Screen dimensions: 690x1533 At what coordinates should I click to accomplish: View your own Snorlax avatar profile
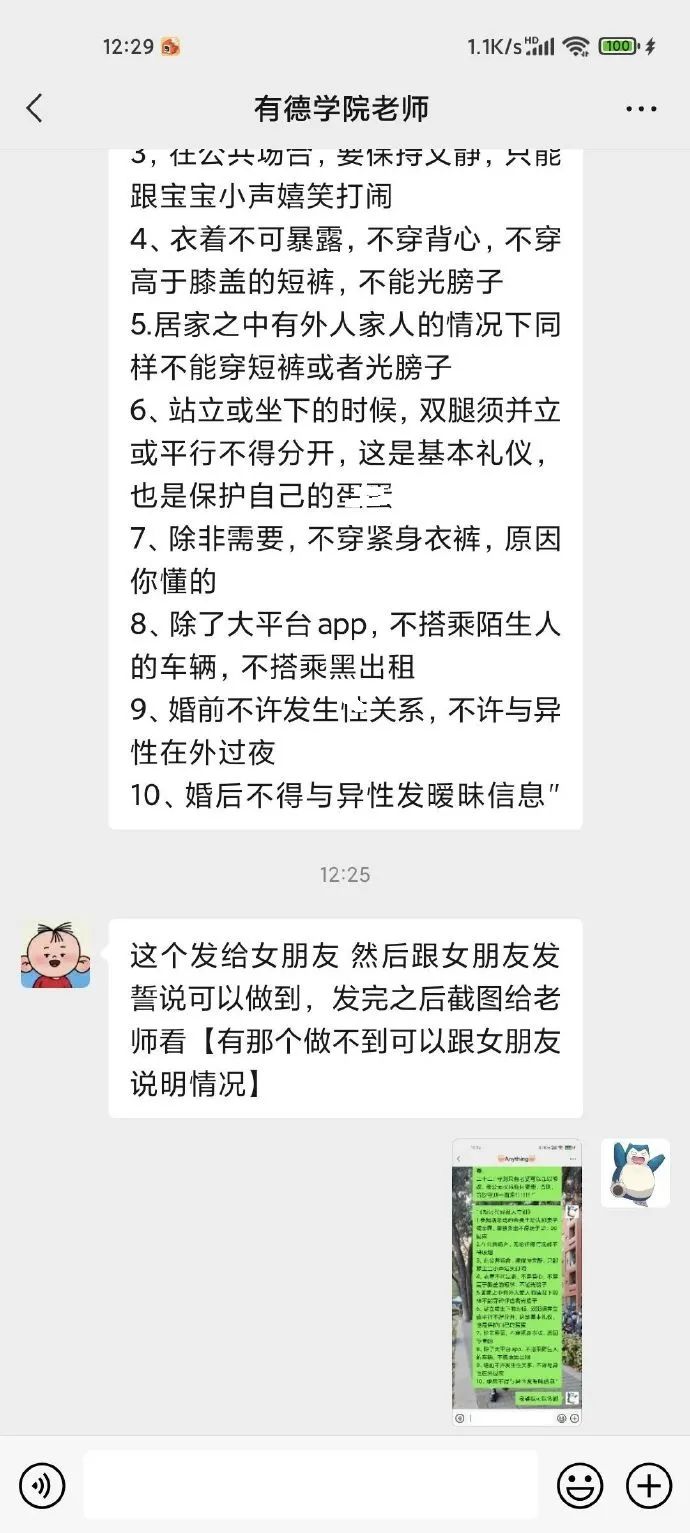(635, 1172)
